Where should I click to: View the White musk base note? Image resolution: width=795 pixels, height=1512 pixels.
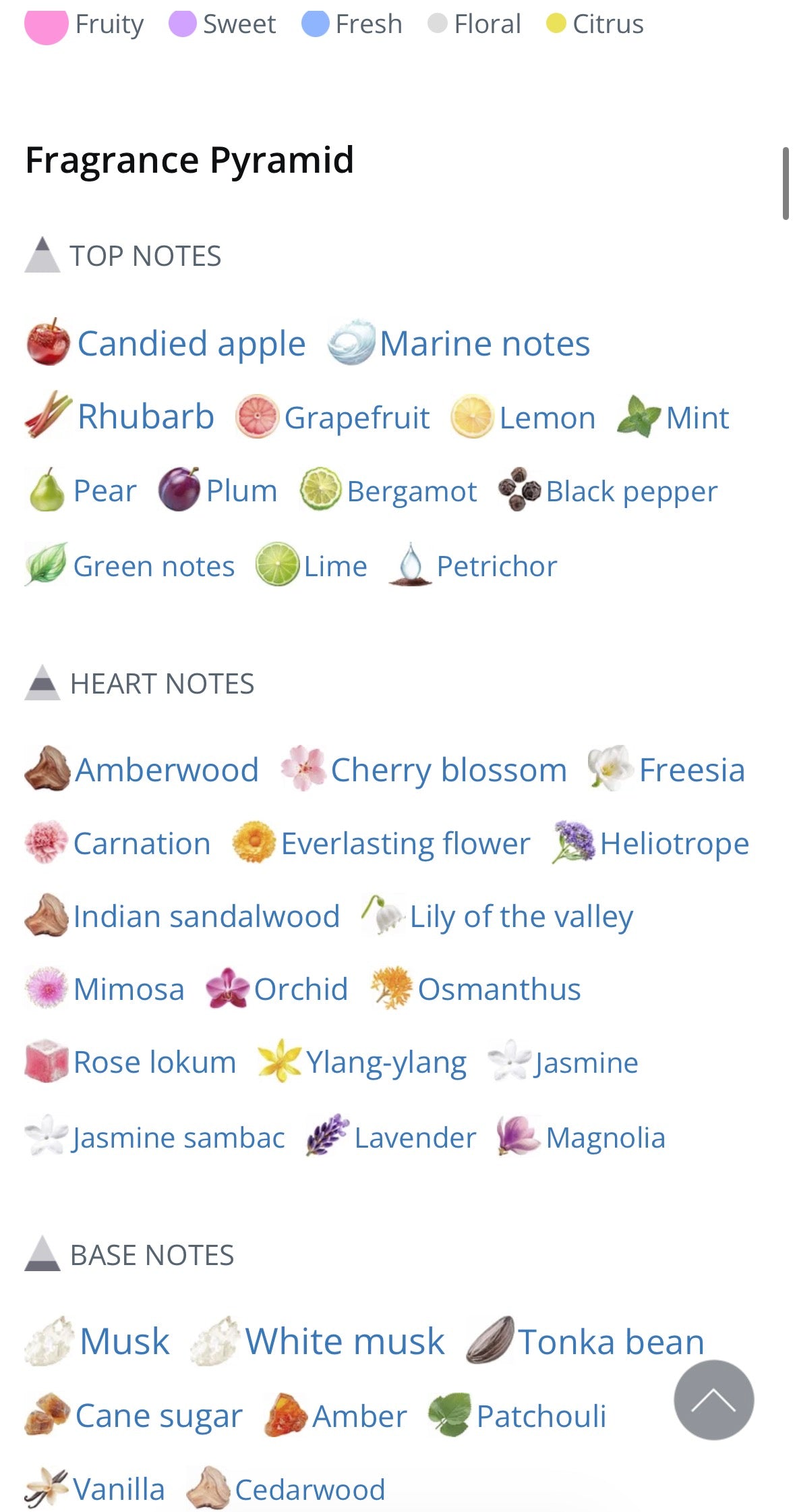coord(345,1341)
